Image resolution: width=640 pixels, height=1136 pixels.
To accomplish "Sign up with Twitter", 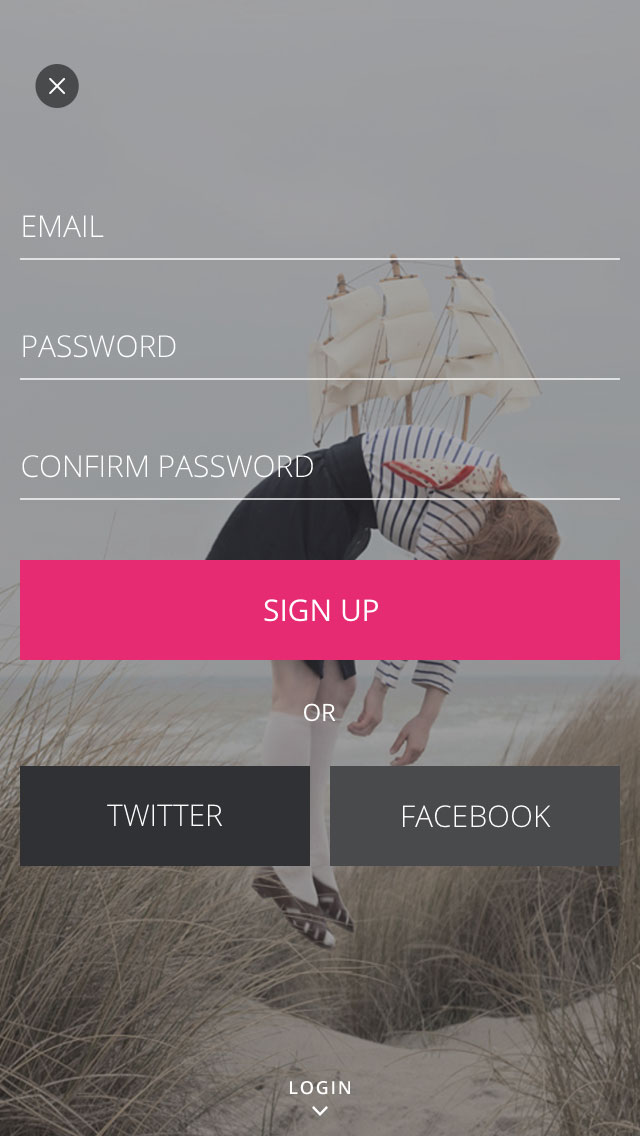I will (x=165, y=816).
